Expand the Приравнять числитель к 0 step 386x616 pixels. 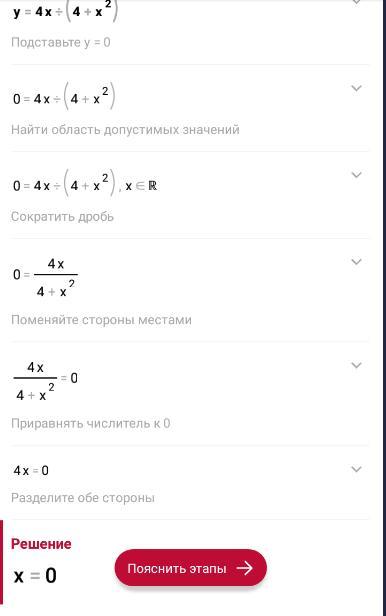[x=356, y=366]
